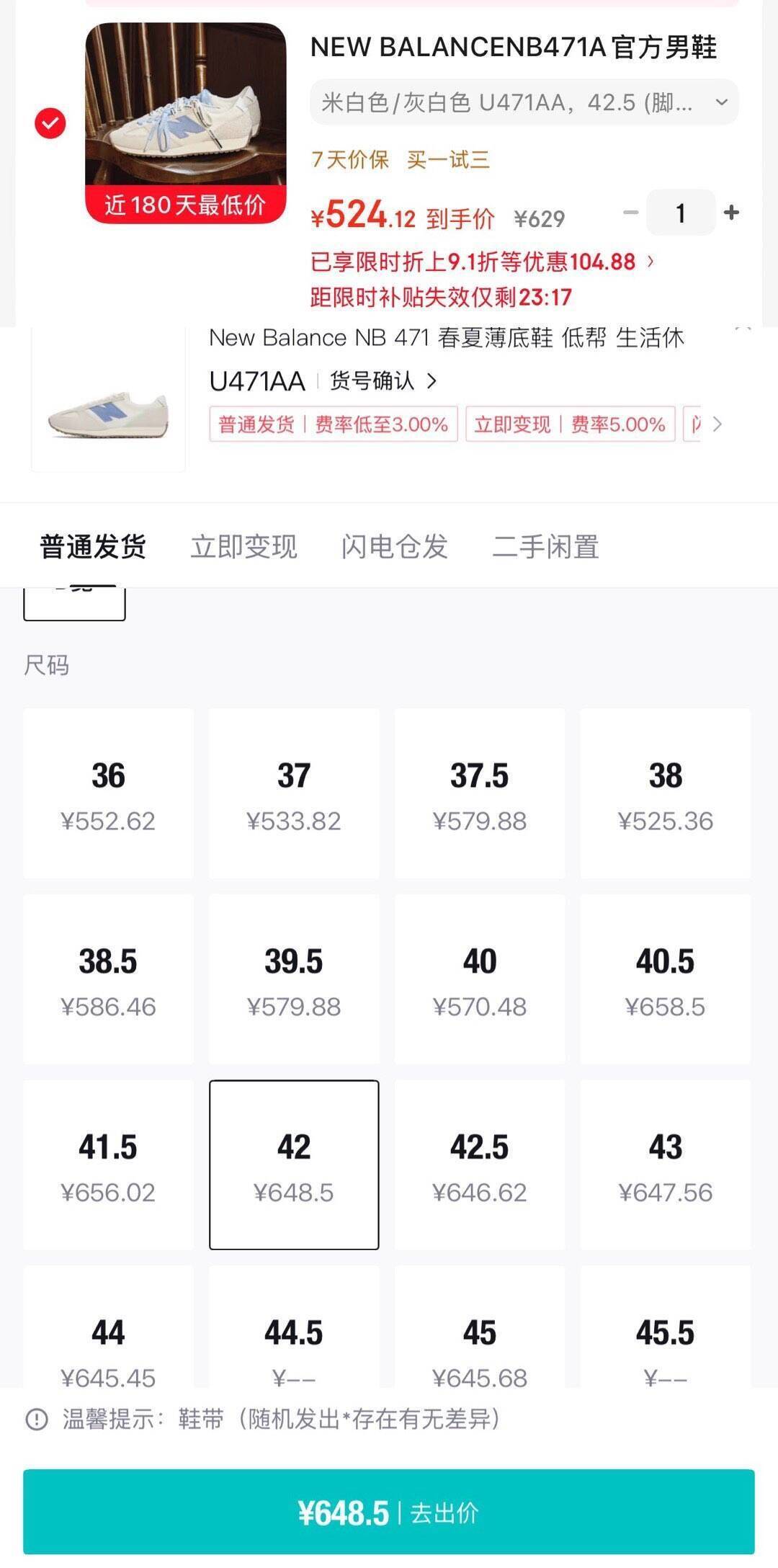Select size 42.5 at ¥646.62
The image size is (778, 1568).
(x=480, y=1164)
